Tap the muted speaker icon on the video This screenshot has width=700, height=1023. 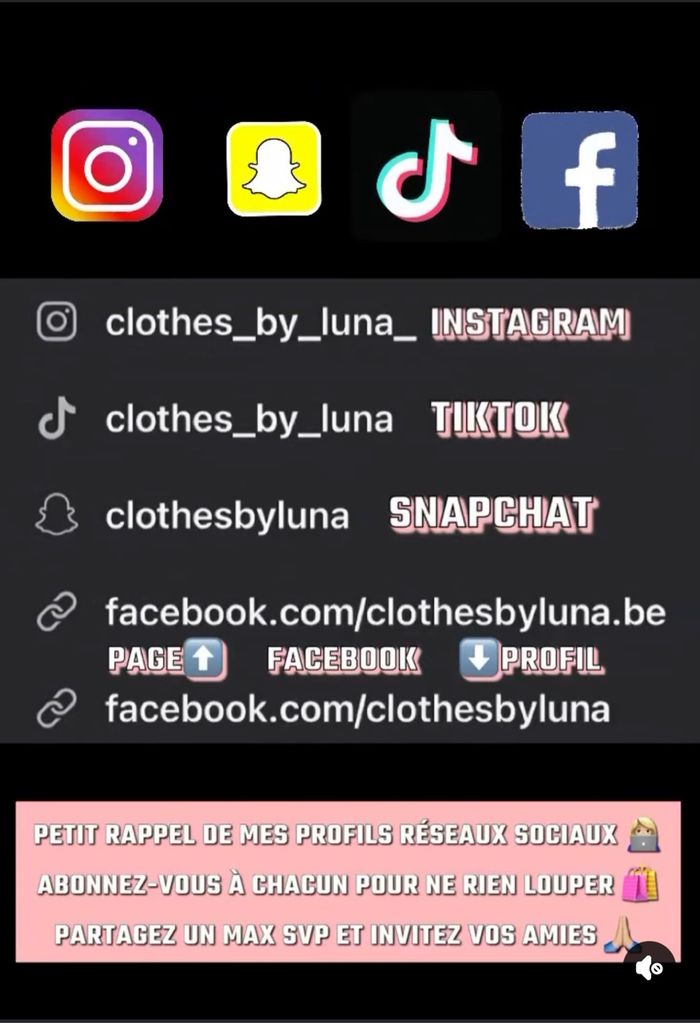pos(648,967)
